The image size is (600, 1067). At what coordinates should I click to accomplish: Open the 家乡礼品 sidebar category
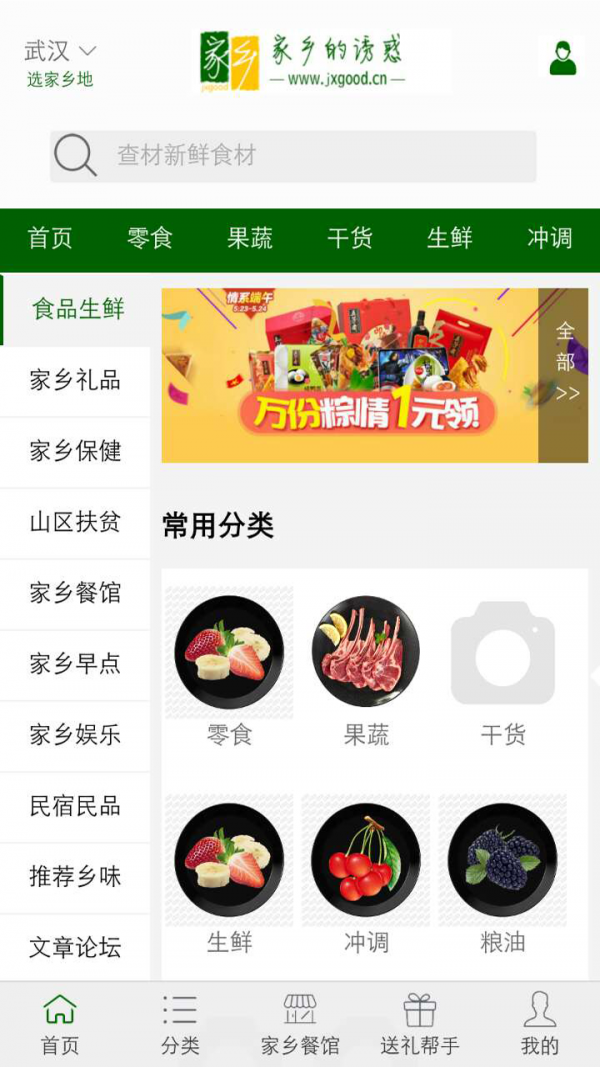75,381
